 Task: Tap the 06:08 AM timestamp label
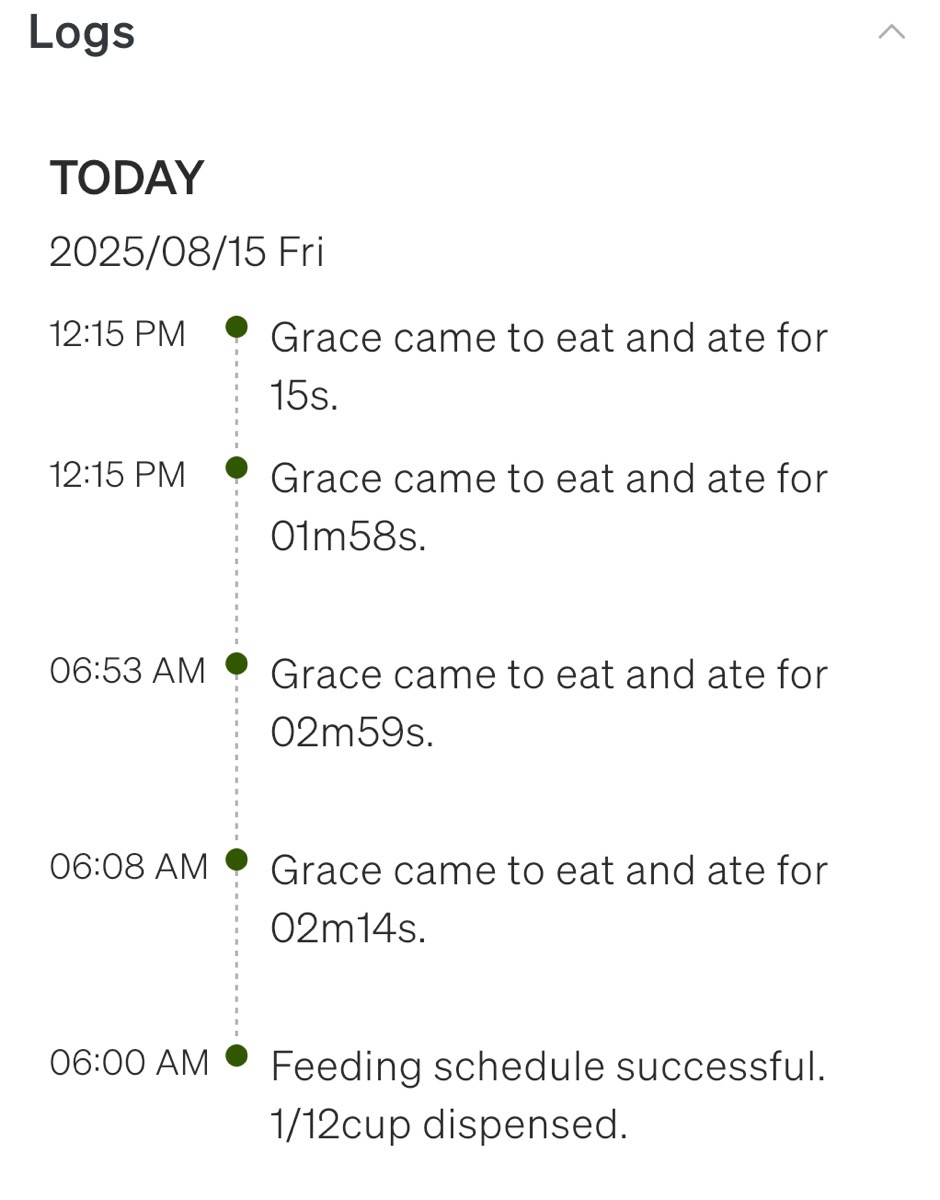pos(128,868)
